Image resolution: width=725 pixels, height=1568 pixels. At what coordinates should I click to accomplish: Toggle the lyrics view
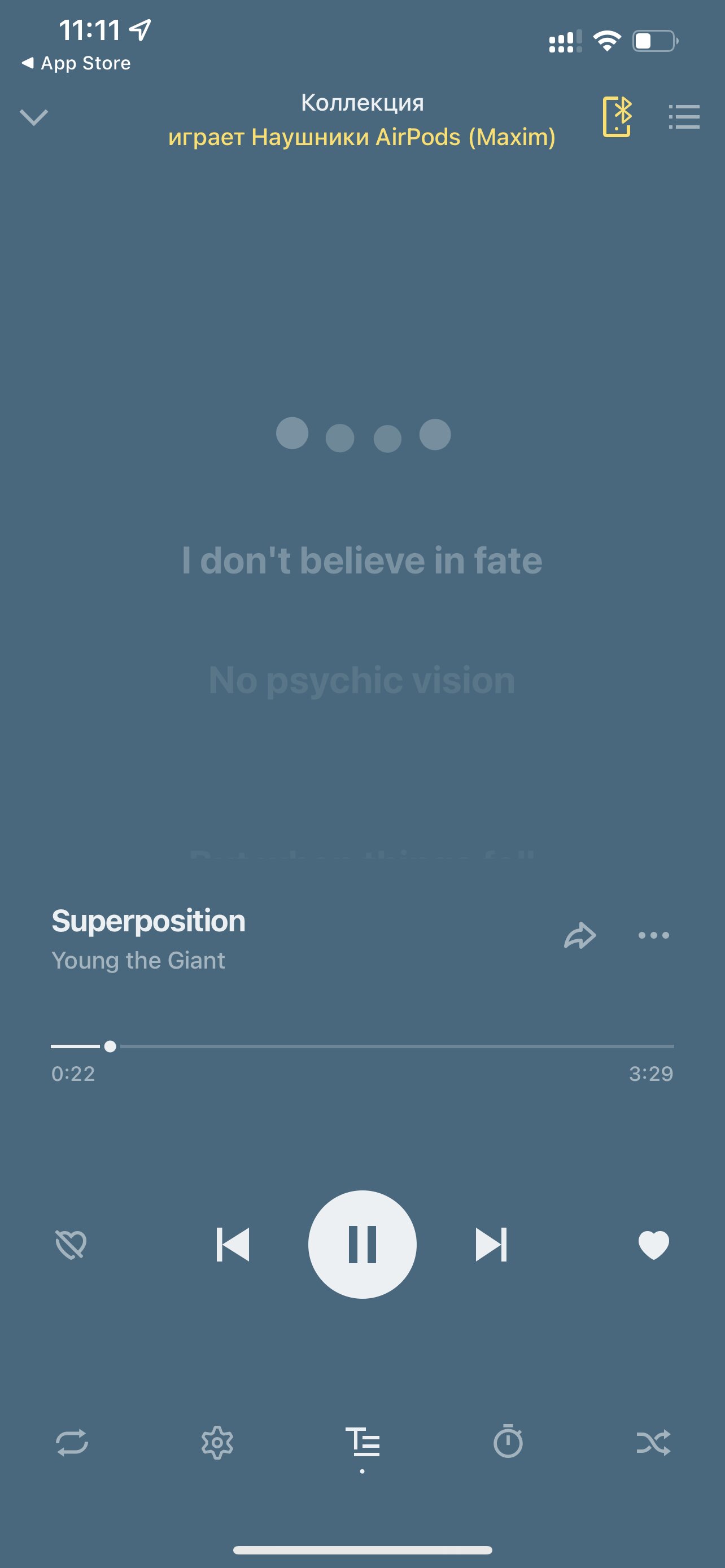pyautogui.click(x=363, y=1443)
